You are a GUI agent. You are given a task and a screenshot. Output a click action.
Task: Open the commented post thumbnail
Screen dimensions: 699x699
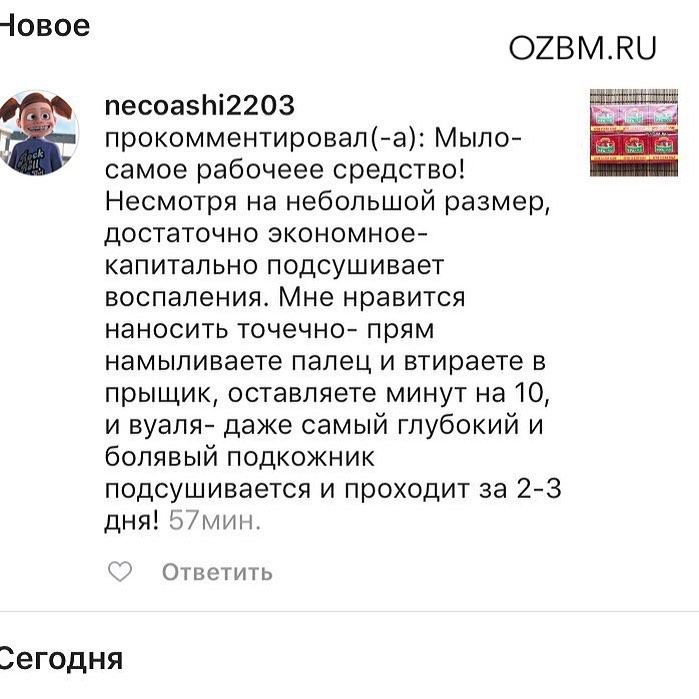click(633, 131)
